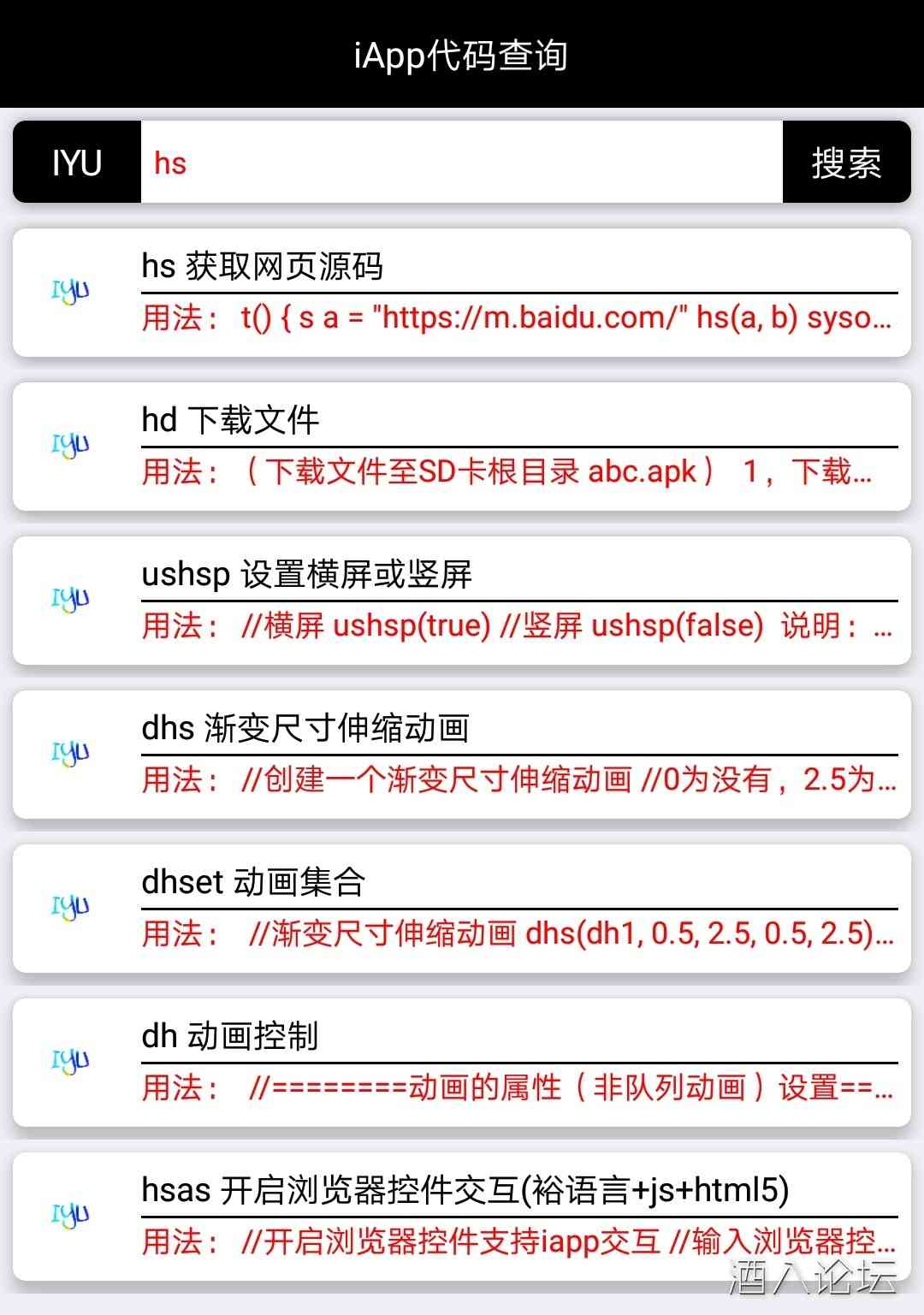
Task: Open the "dhset 动画集合" entry
Action: click(x=462, y=909)
